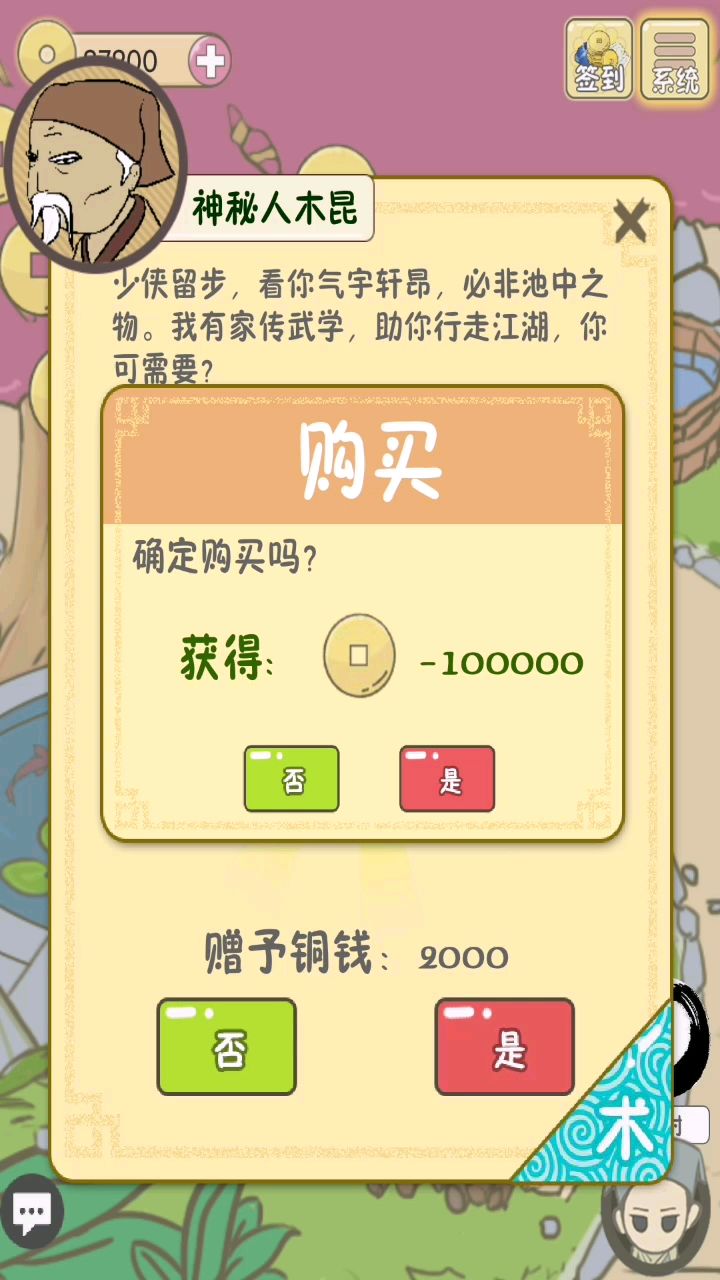
Task: Close the 神秘人木昆 dialog
Action: coord(631,221)
